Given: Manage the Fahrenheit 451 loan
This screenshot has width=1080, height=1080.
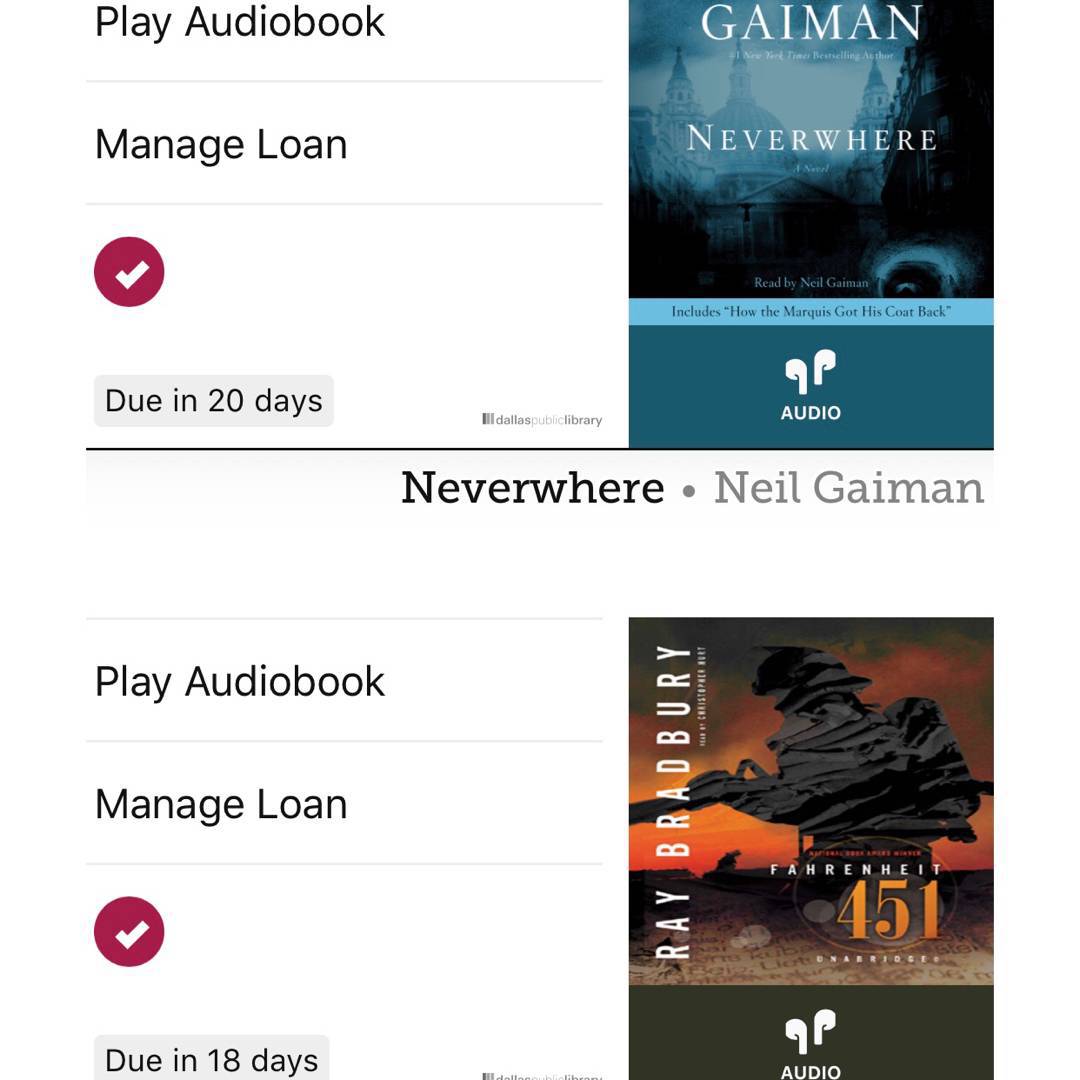Looking at the screenshot, I should [221, 805].
